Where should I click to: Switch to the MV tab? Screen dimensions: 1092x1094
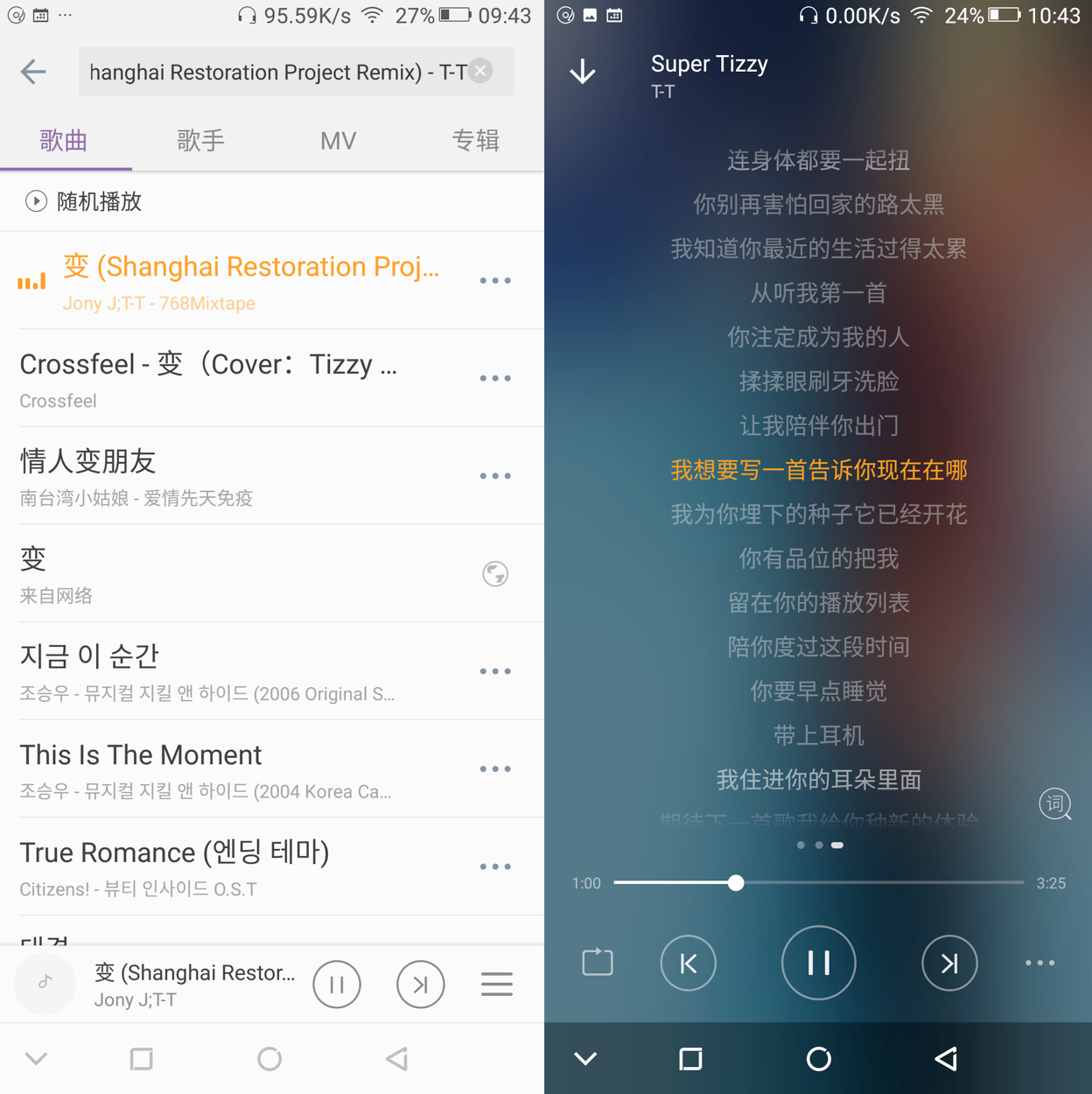pyautogui.click(x=338, y=140)
